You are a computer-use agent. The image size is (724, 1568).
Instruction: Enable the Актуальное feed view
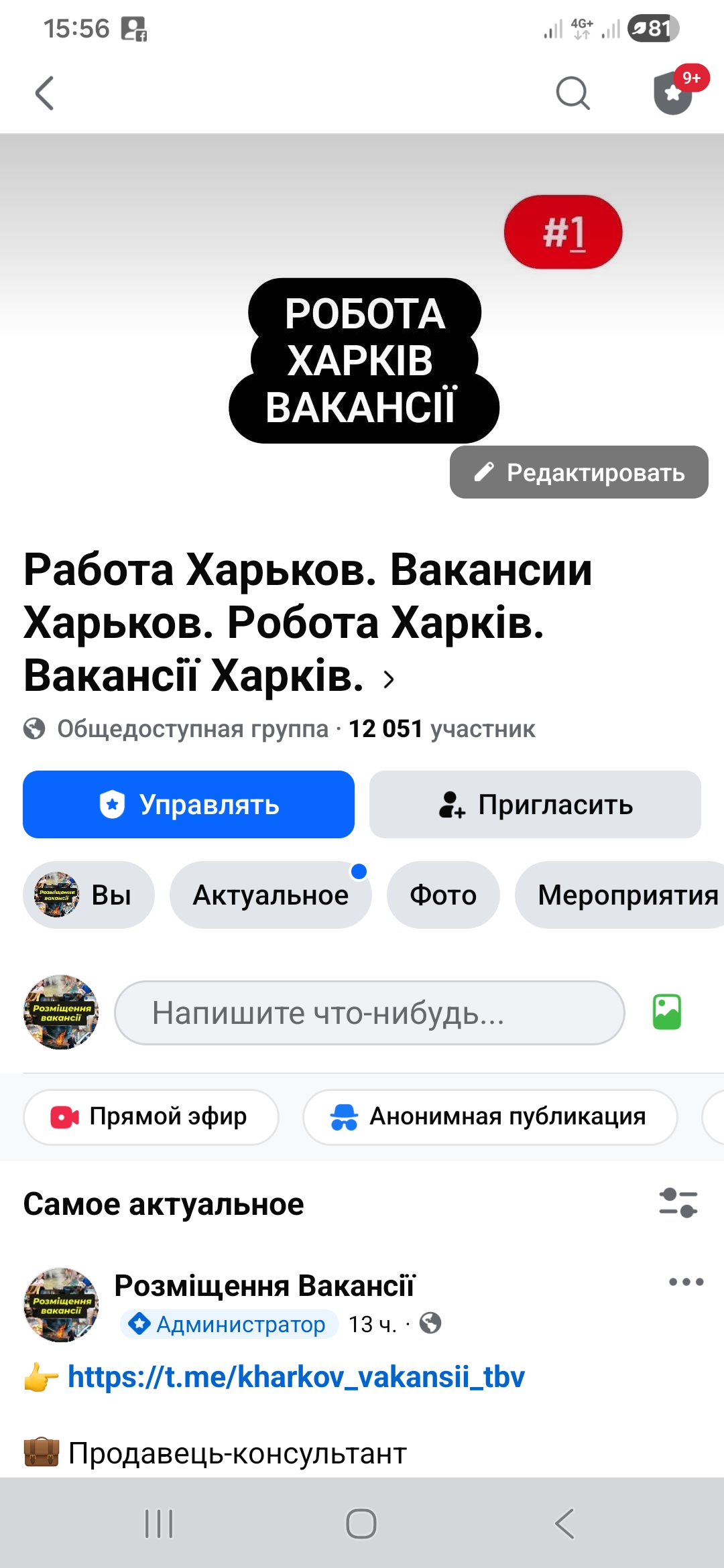[x=270, y=895]
